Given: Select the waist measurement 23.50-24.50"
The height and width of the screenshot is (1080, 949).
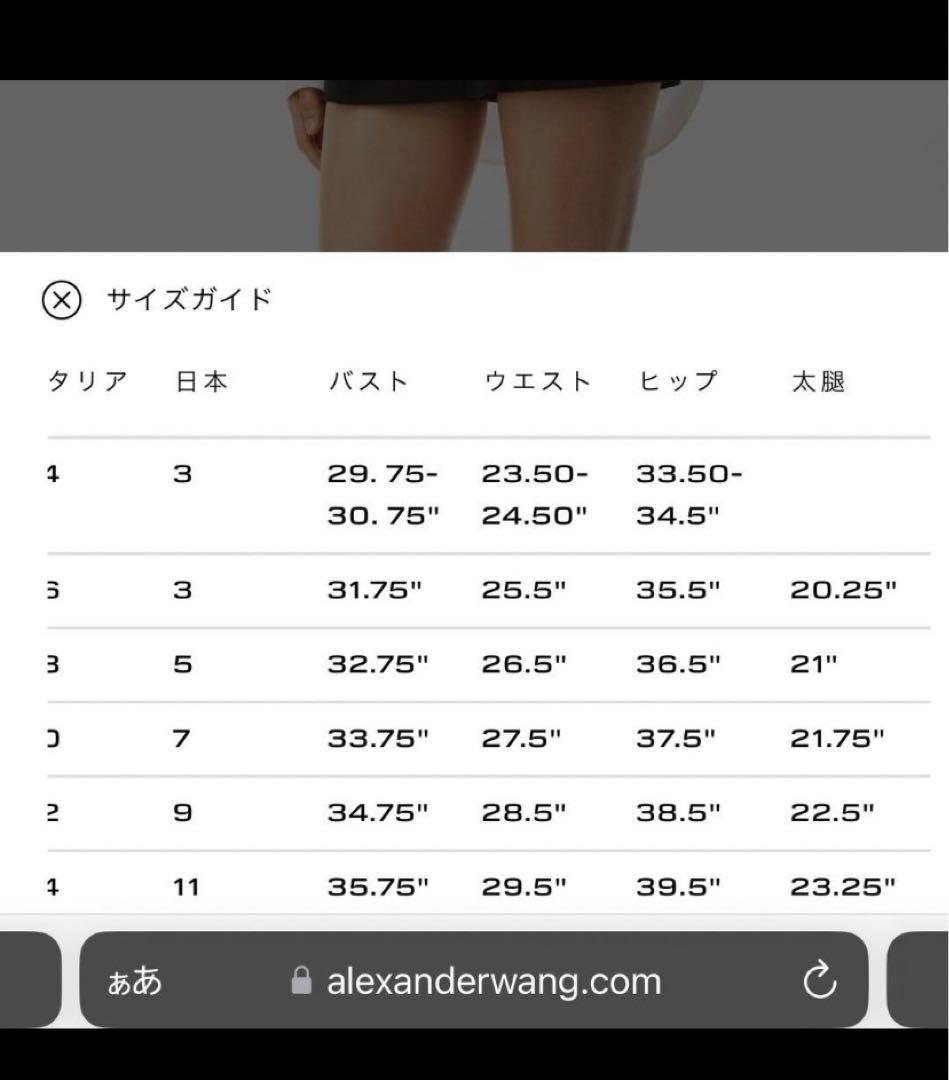Looking at the screenshot, I should [x=537, y=495].
